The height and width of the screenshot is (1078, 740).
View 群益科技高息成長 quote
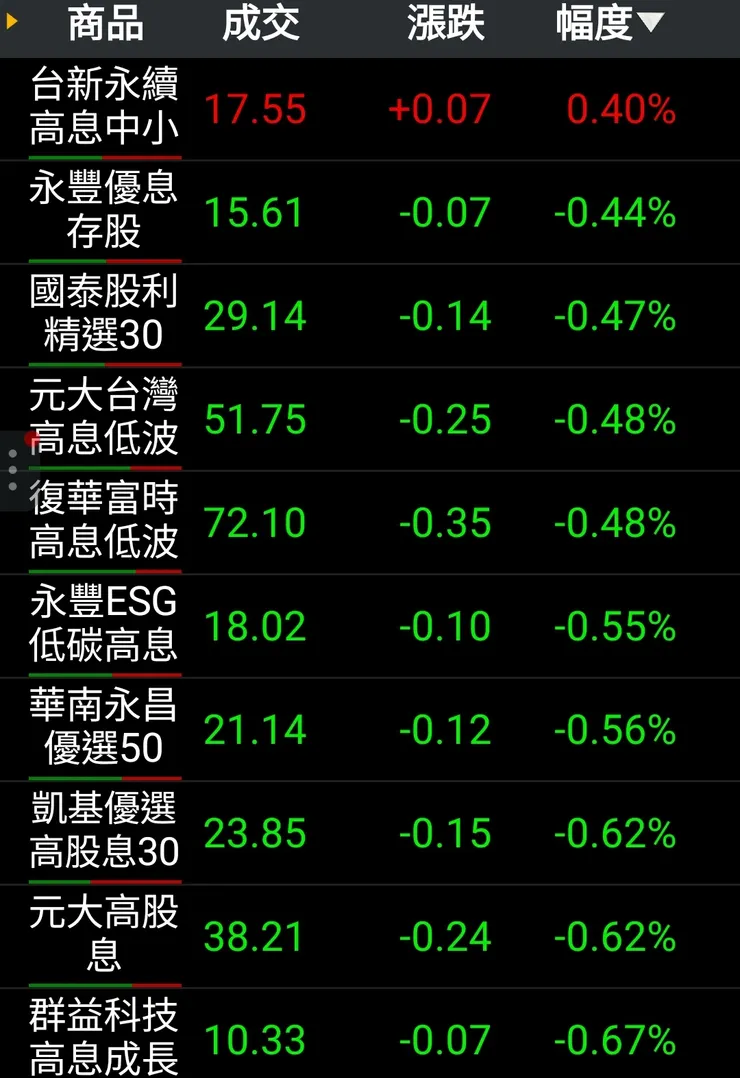click(105, 1038)
